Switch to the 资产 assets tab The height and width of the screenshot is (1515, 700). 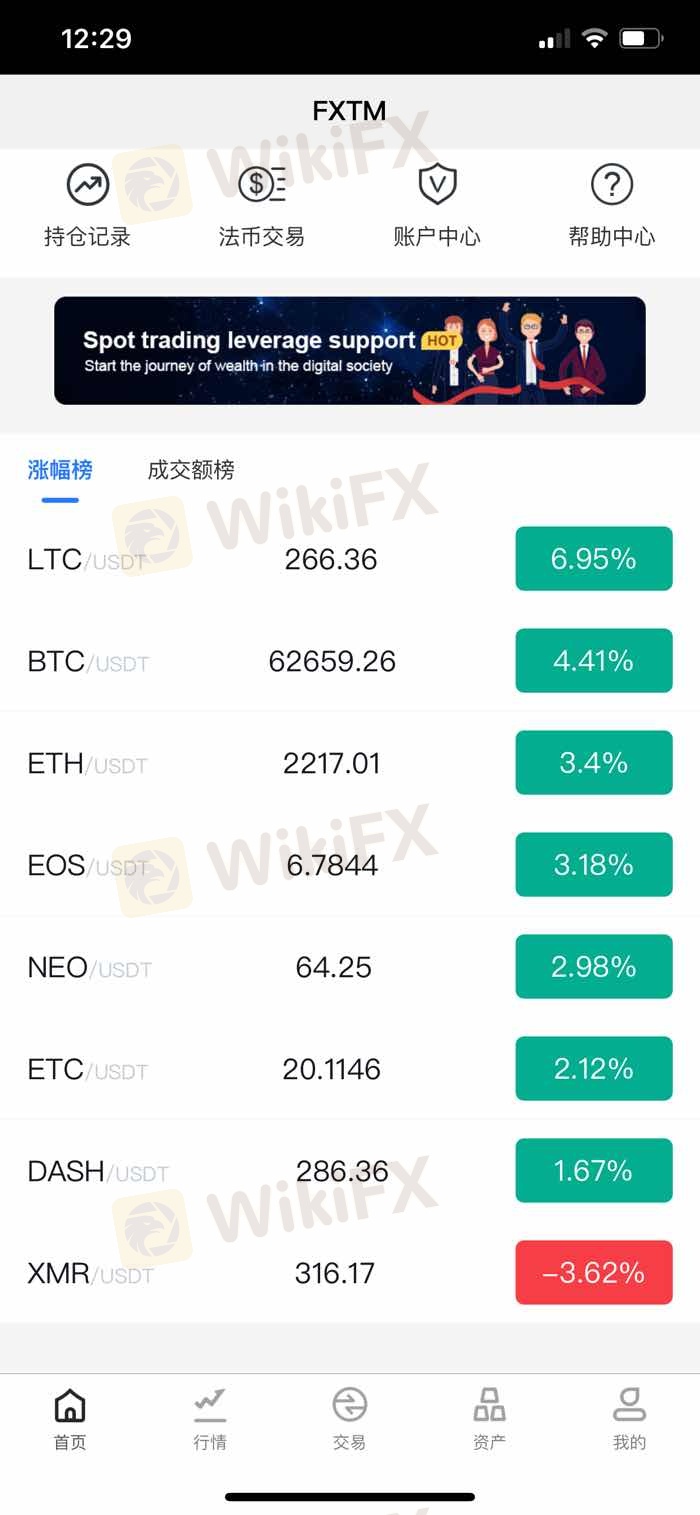(490, 1419)
